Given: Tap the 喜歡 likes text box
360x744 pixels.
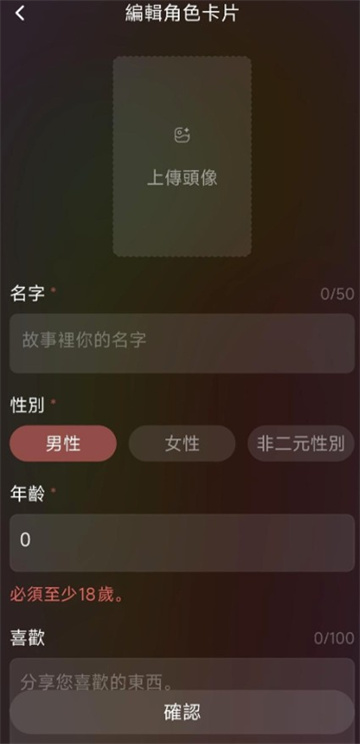Looking at the screenshot, I should pos(182,675).
